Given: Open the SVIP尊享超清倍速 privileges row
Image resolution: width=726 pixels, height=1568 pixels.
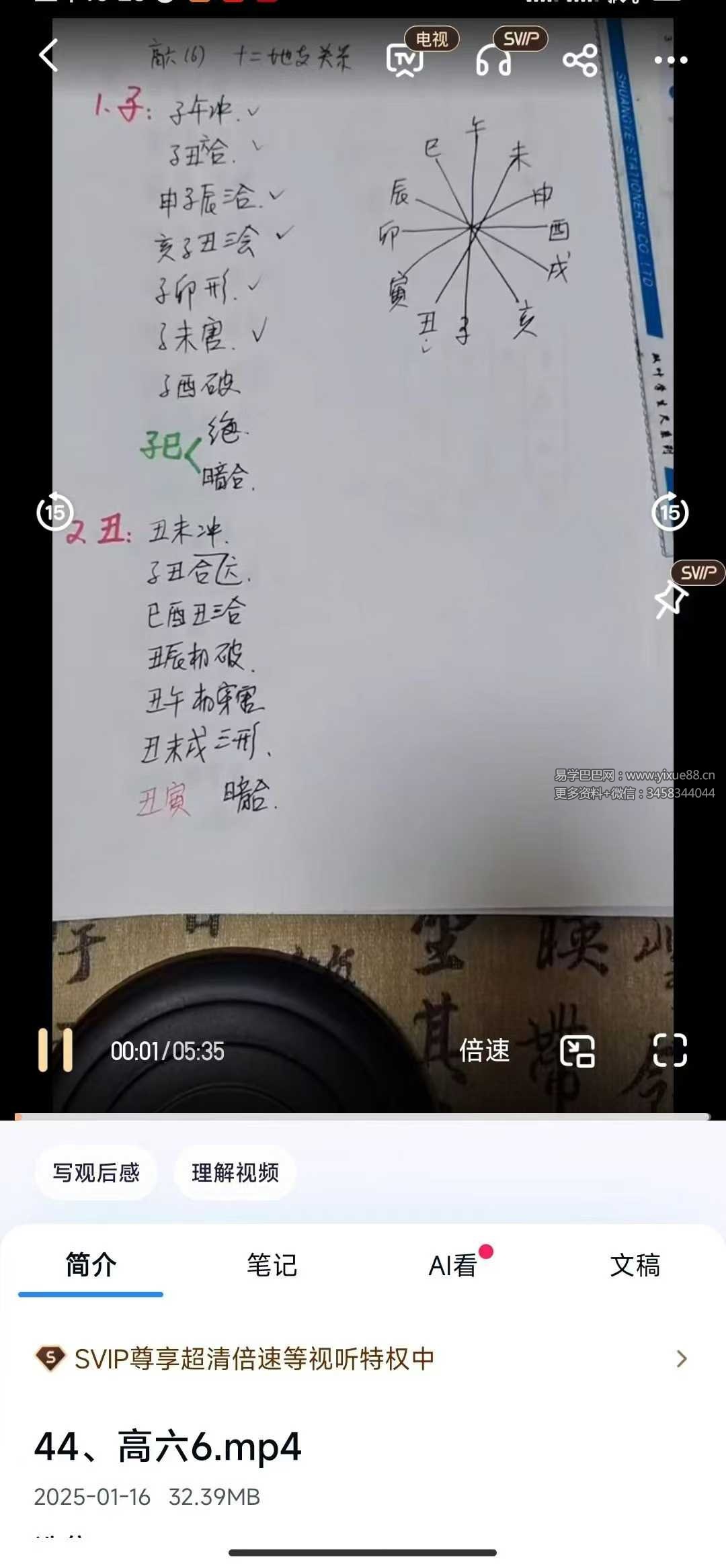Looking at the screenshot, I should pyautogui.click(x=363, y=1358).
